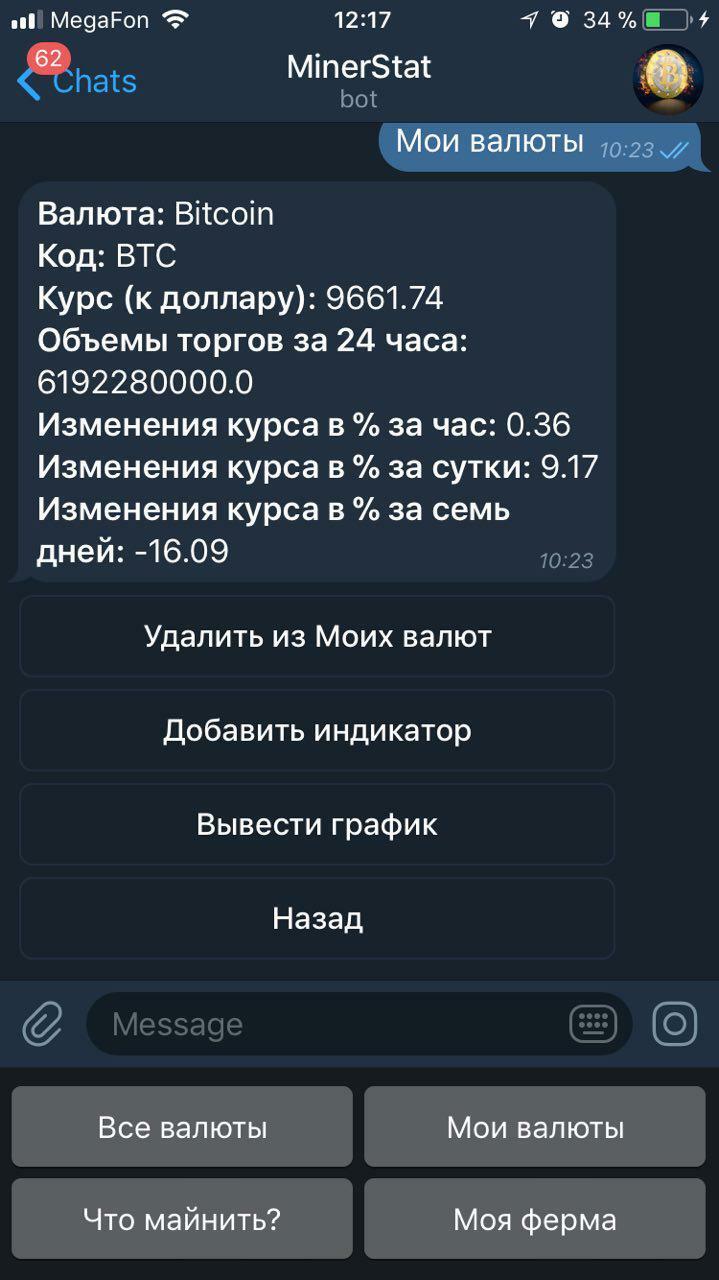719x1280 pixels.
Task: Tap 'Удалить из Моих валют' button
Action: (317, 637)
